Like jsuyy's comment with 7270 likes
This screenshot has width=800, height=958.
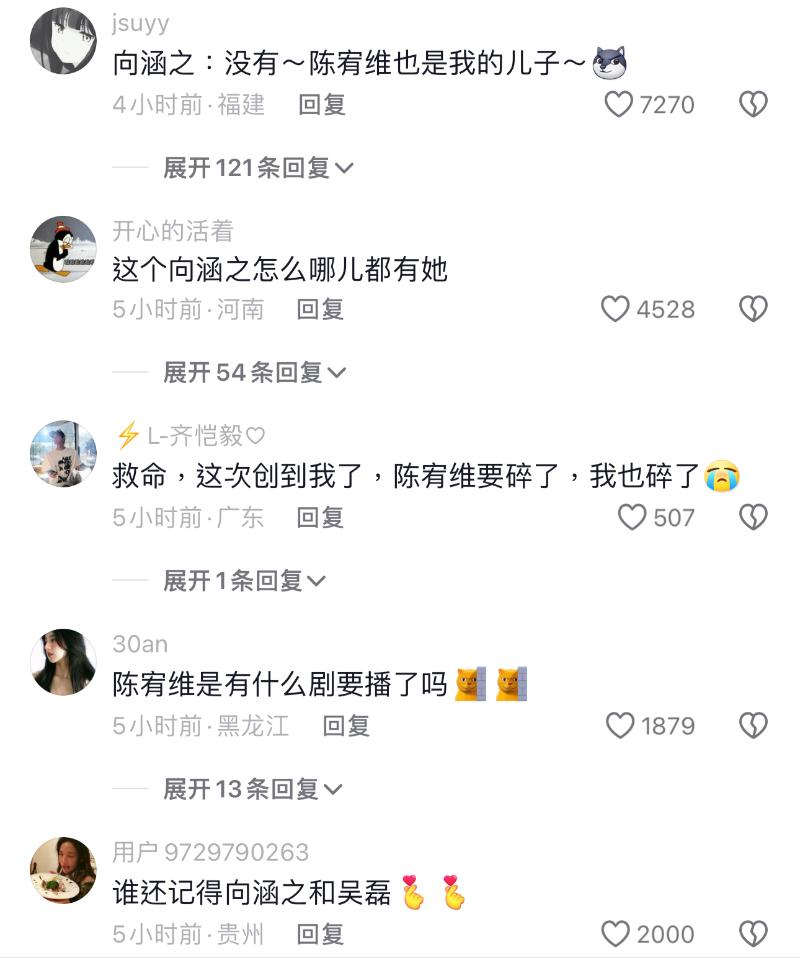tap(620, 104)
